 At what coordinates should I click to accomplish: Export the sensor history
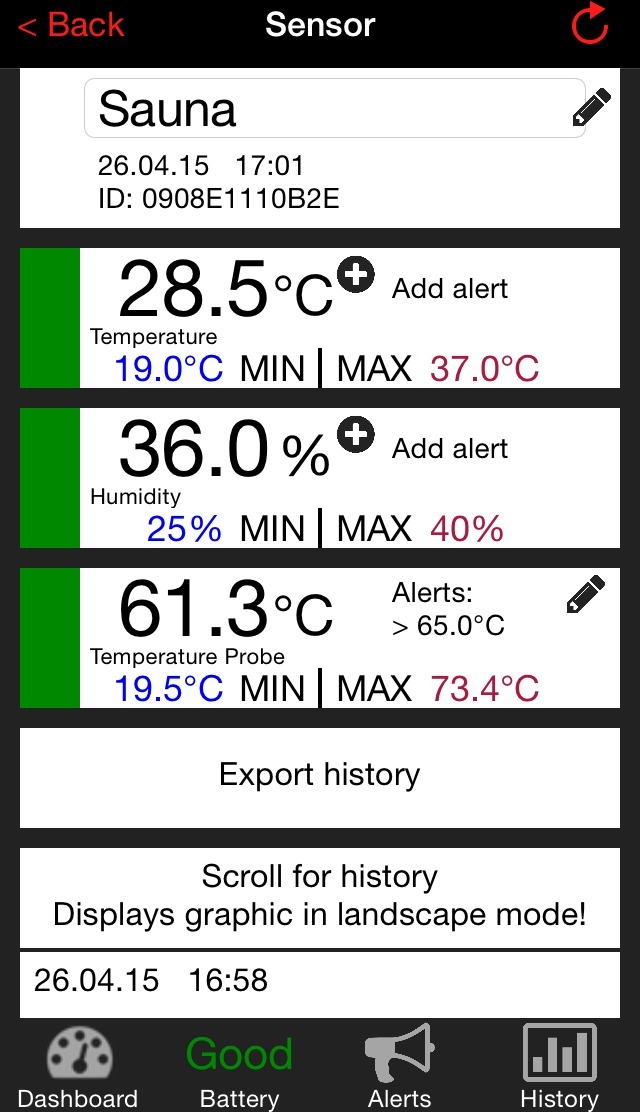pyautogui.click(x=320, y=776)
